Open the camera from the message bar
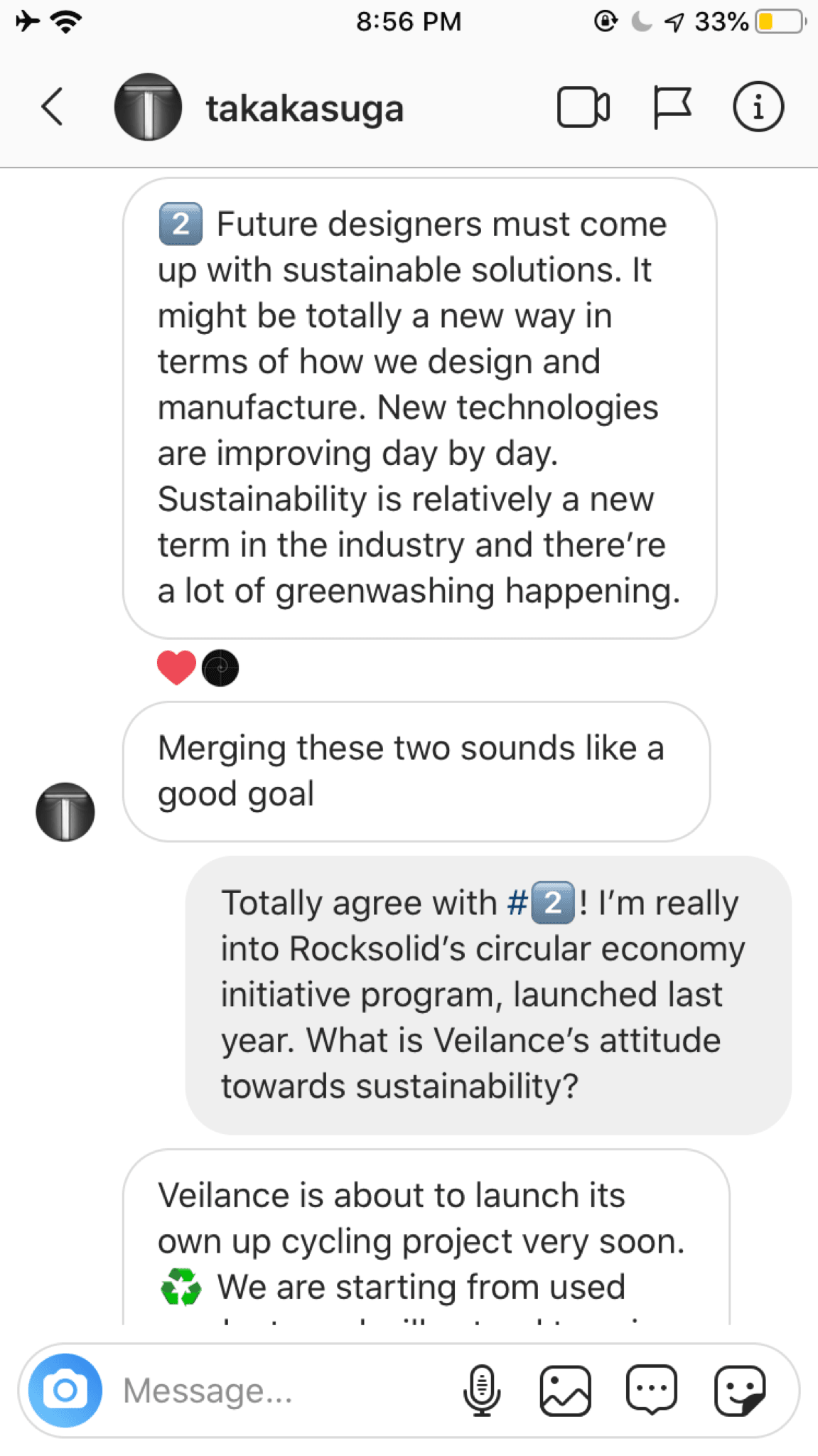Screen dimensions: 818x1456 (x=65, y=1390)
